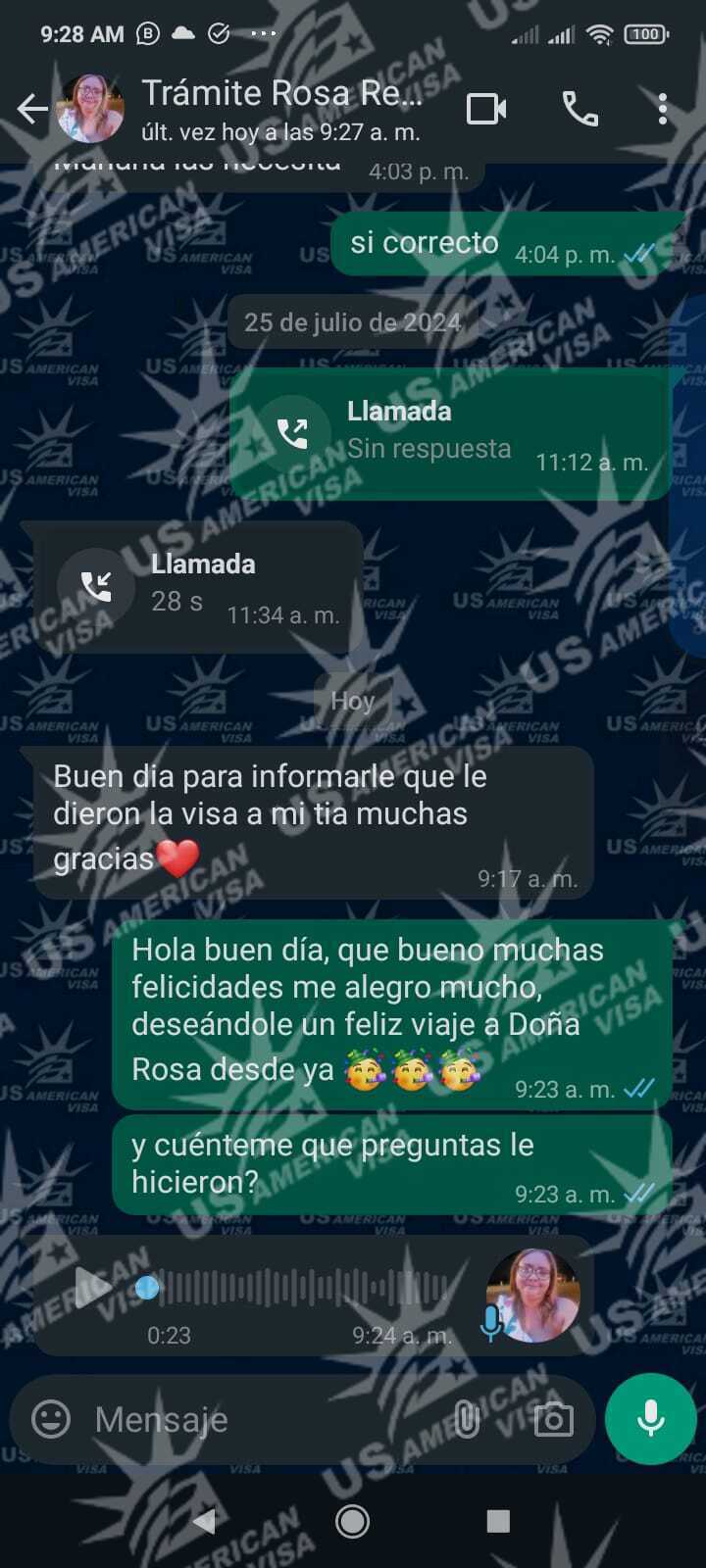The height and width of the screenshot is (1568, 706).
Task: Start a video call
Action: click(485, 109)
